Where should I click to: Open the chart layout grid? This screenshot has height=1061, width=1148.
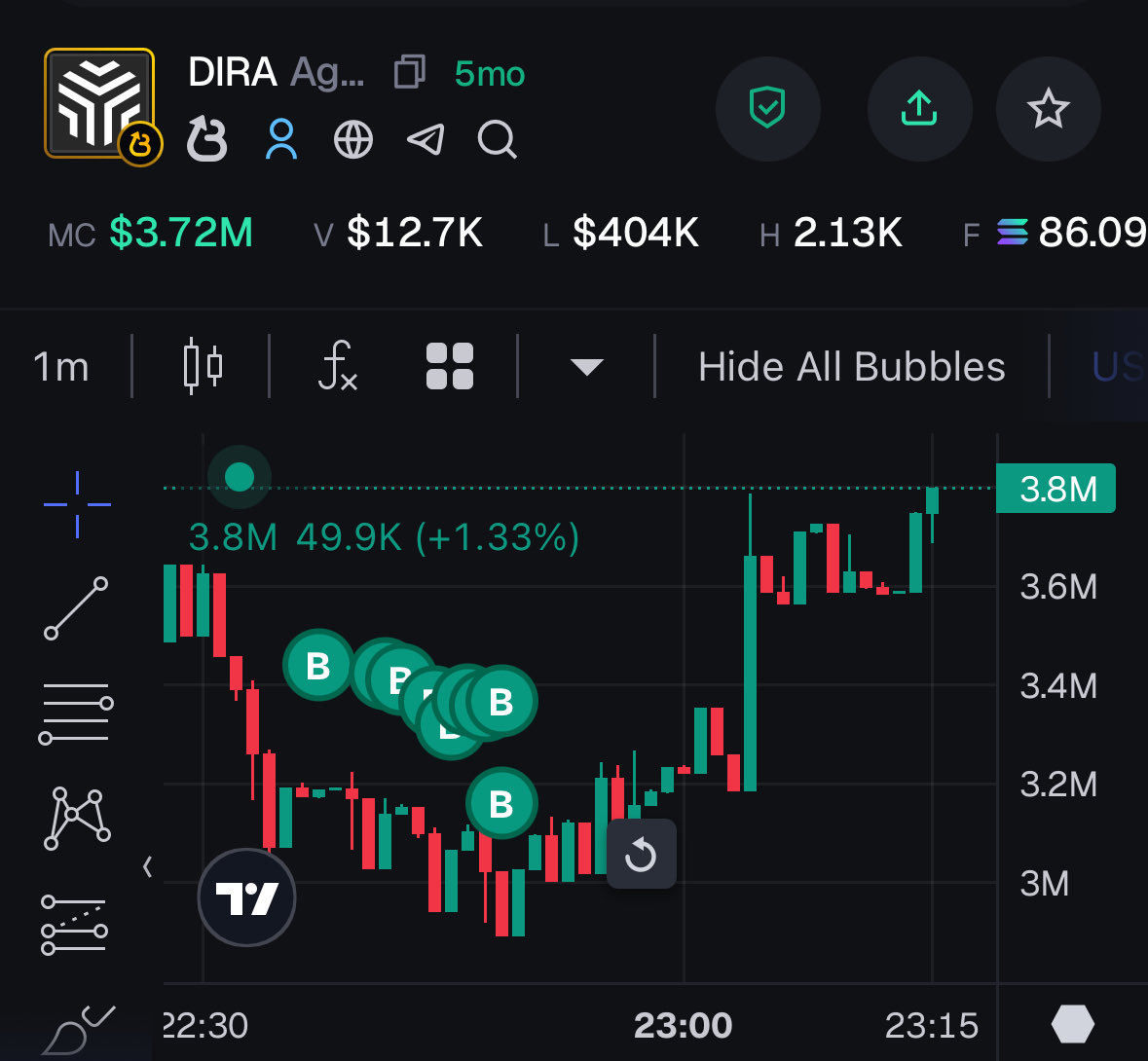tap(450, 367)
